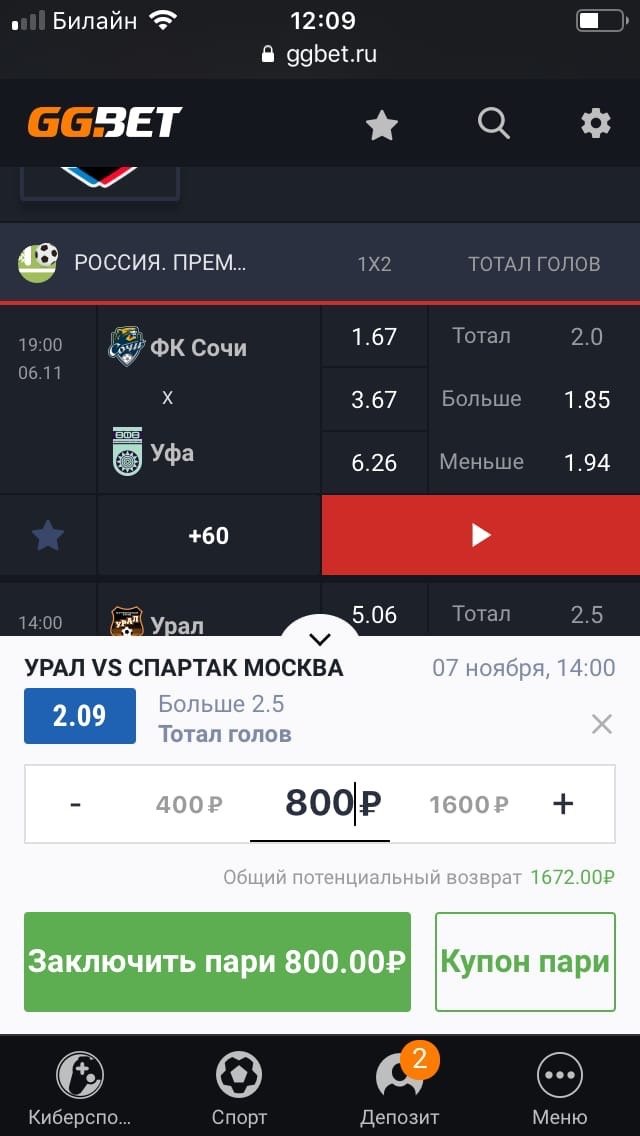This screenshot has width=640, height=1136.
Task: Select odds 6.26 for Уфа win
Action: (x=374, y=462)
